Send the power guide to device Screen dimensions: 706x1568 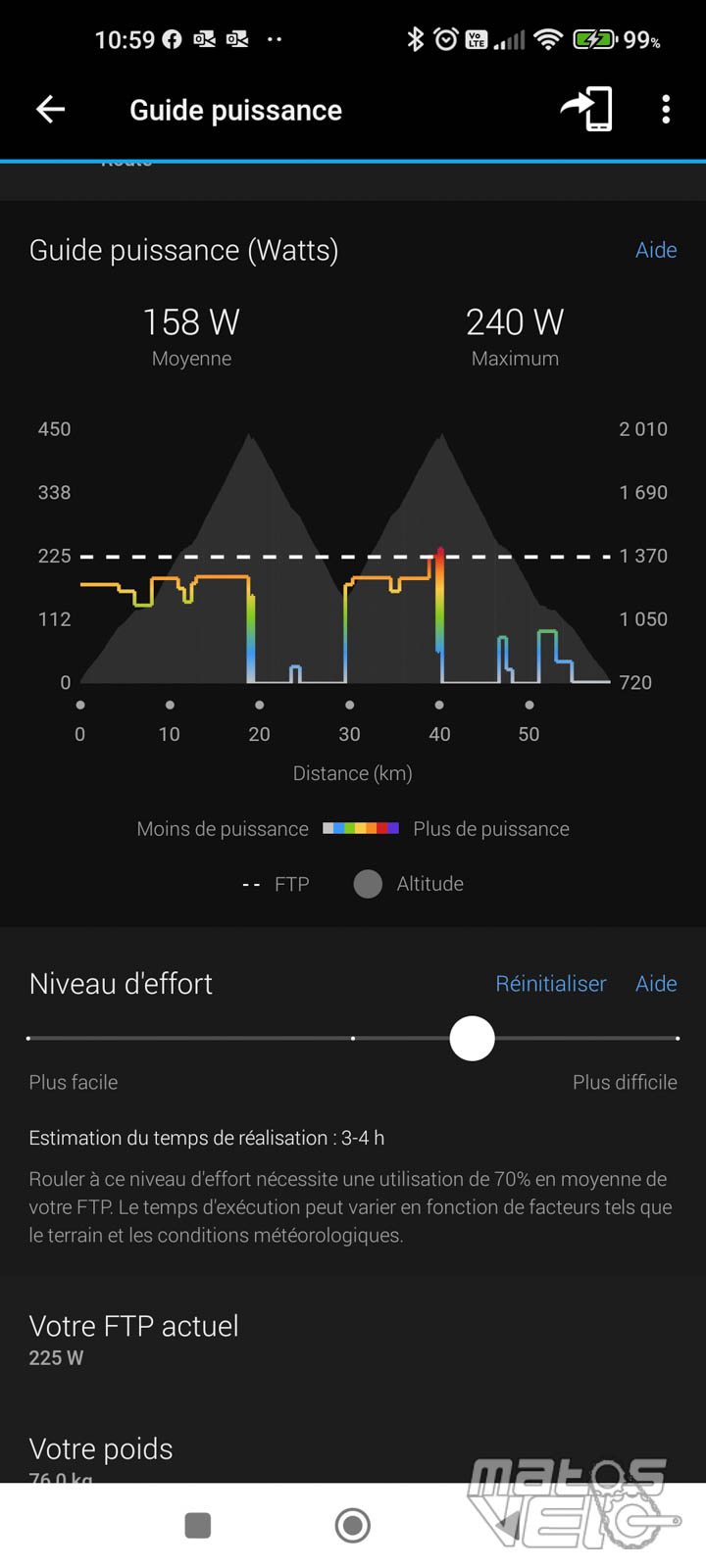click(586, 109)
